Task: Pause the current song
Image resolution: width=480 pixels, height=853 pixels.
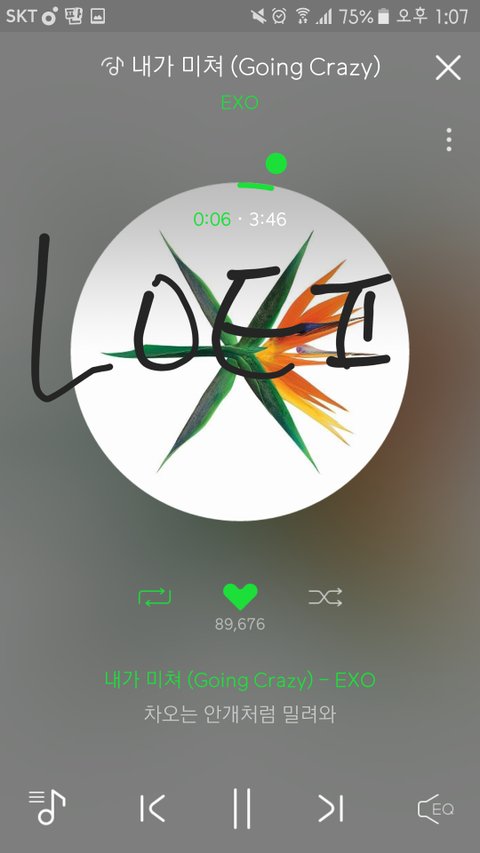Action: 242,808
